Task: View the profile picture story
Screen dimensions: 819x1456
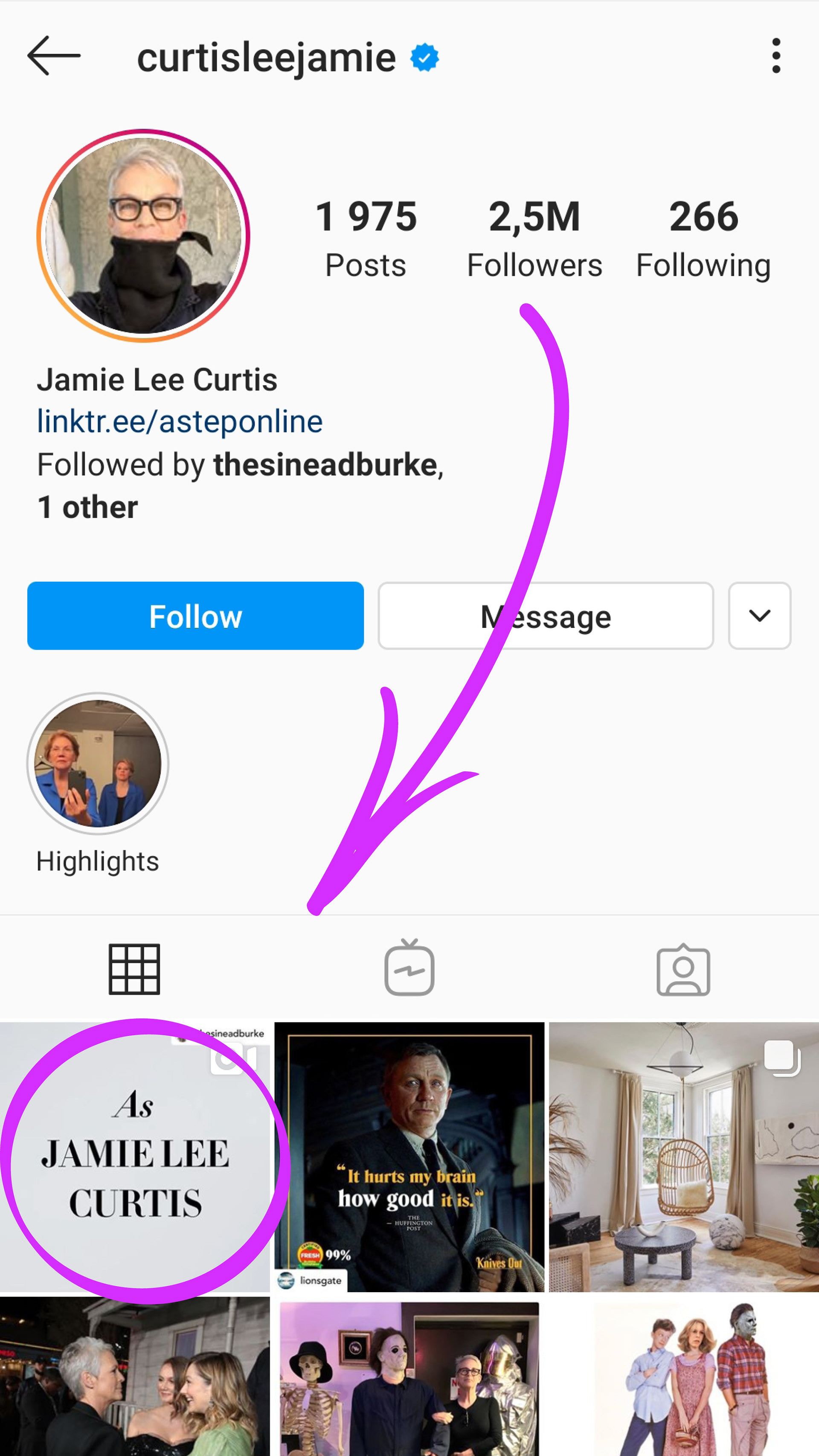Action: (143, 235)
